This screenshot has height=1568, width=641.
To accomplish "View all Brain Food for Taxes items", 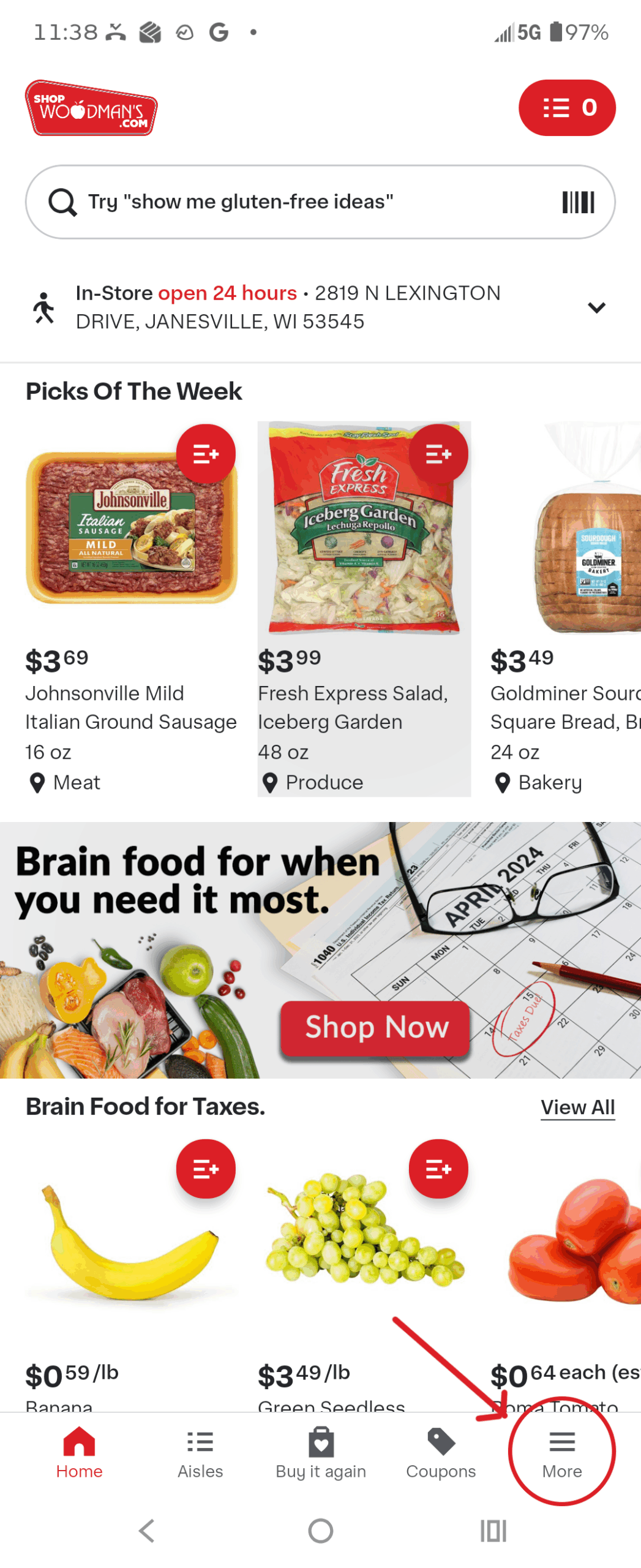I will tap(577, 1107).
